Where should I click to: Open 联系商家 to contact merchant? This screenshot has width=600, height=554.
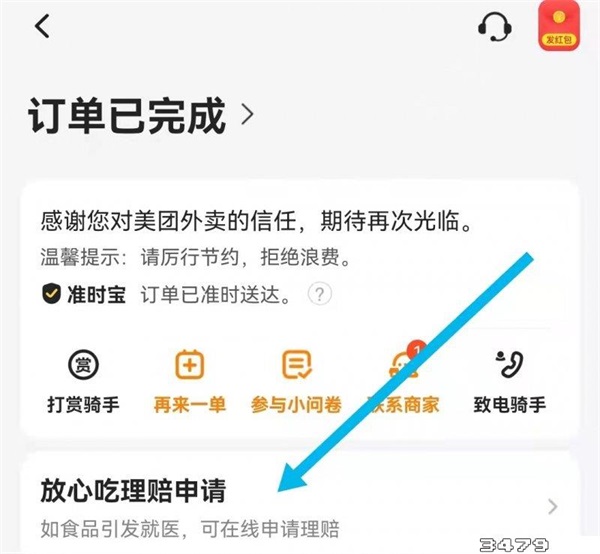tap(403, 381)
